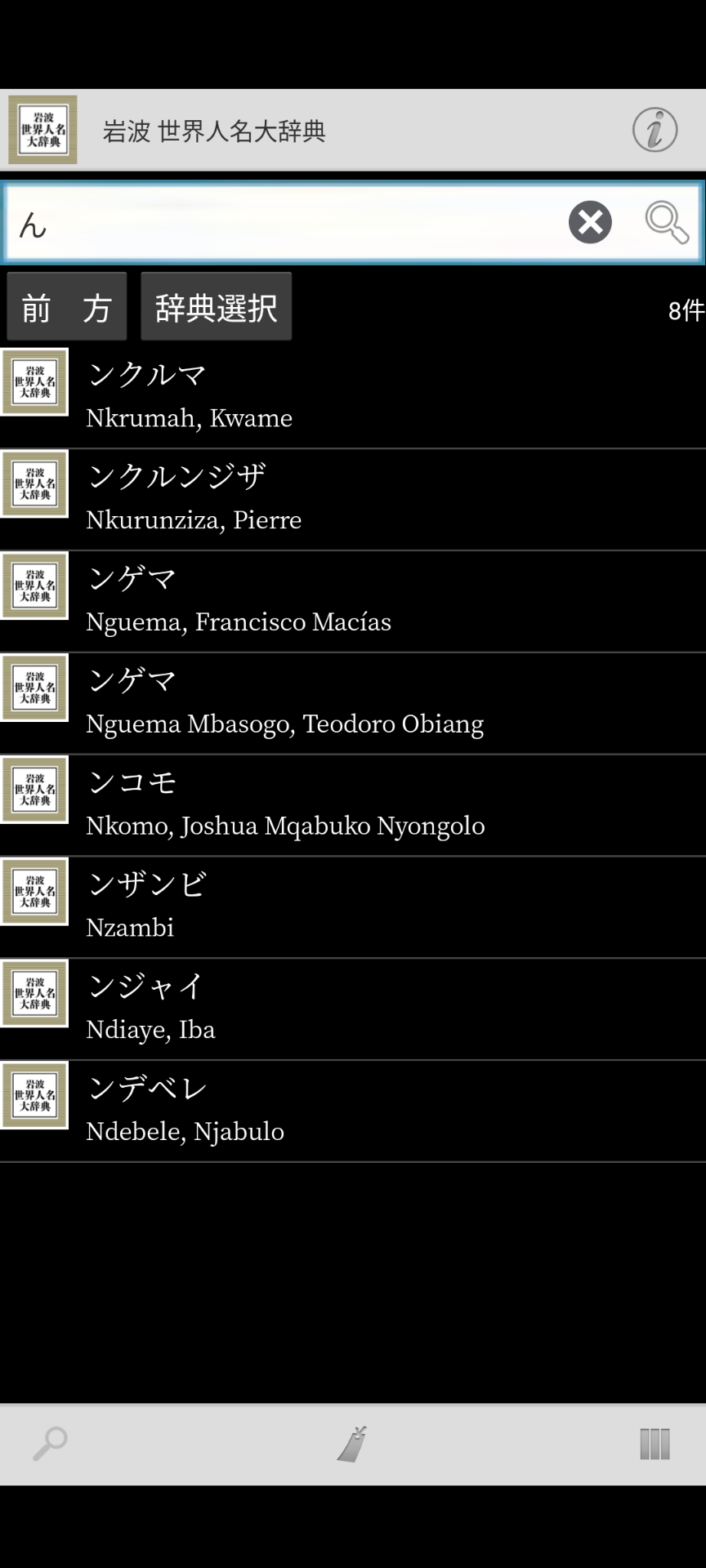Open the info icon in the header
The image size is (706, 1568).
coord(655,130)
